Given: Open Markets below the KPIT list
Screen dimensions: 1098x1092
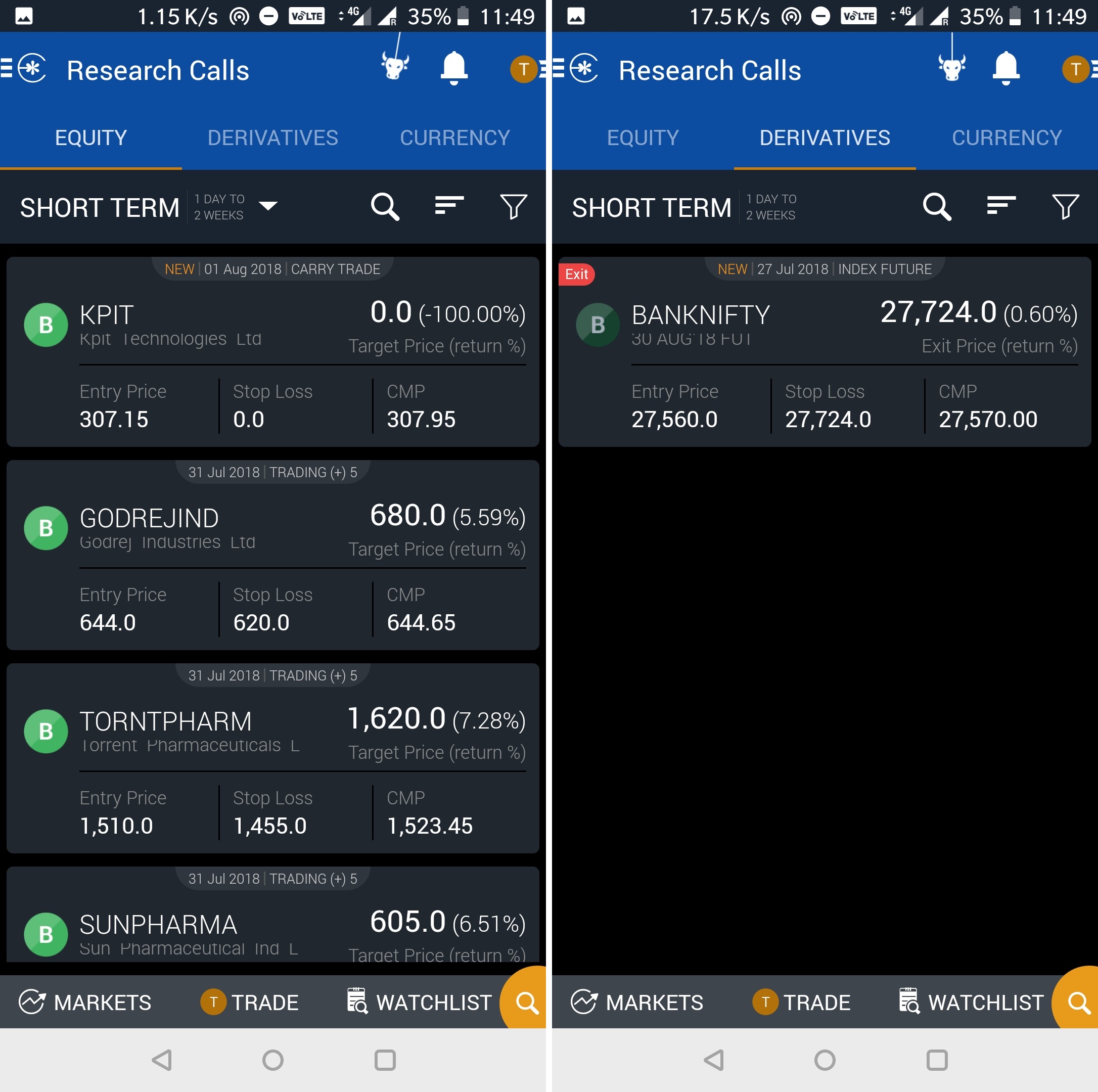Looking at the screenshot, I should point(85,1002).
